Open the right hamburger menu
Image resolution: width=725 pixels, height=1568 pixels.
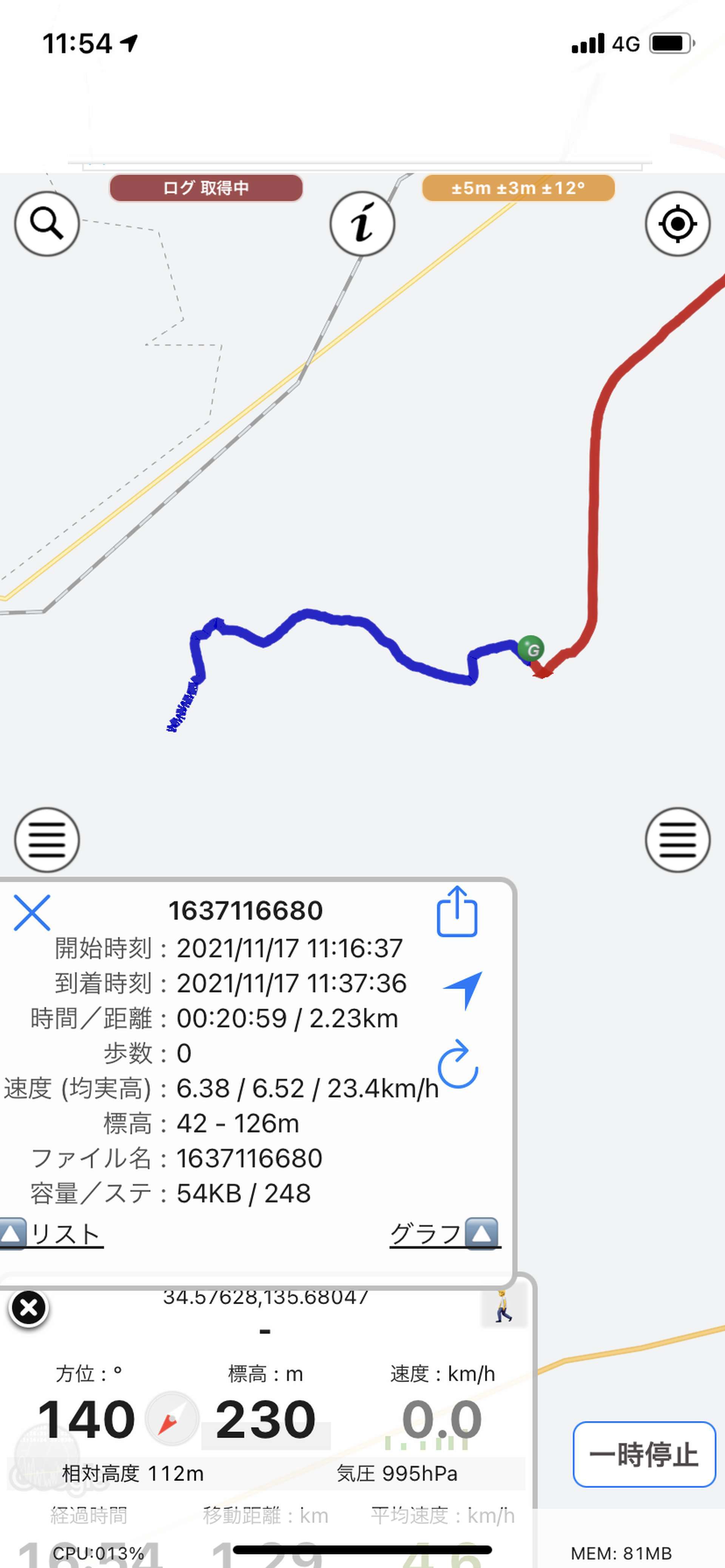coord(677,839)
